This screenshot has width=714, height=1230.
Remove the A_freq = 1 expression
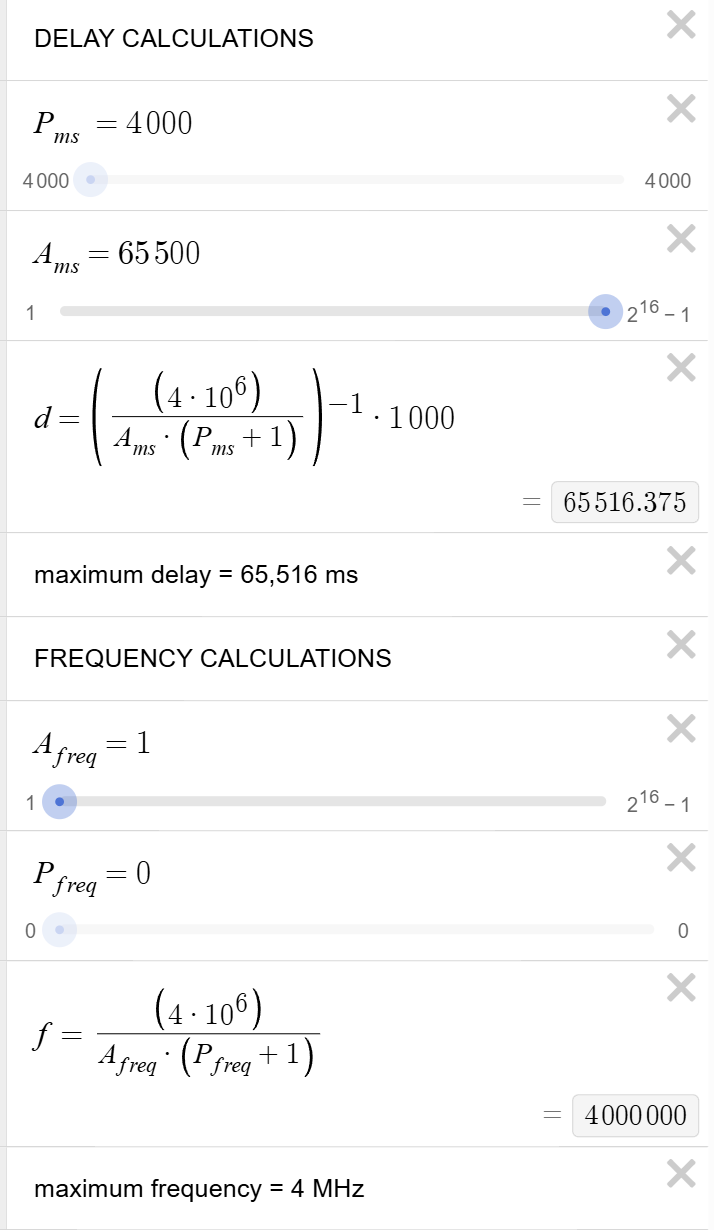[681, 729]
